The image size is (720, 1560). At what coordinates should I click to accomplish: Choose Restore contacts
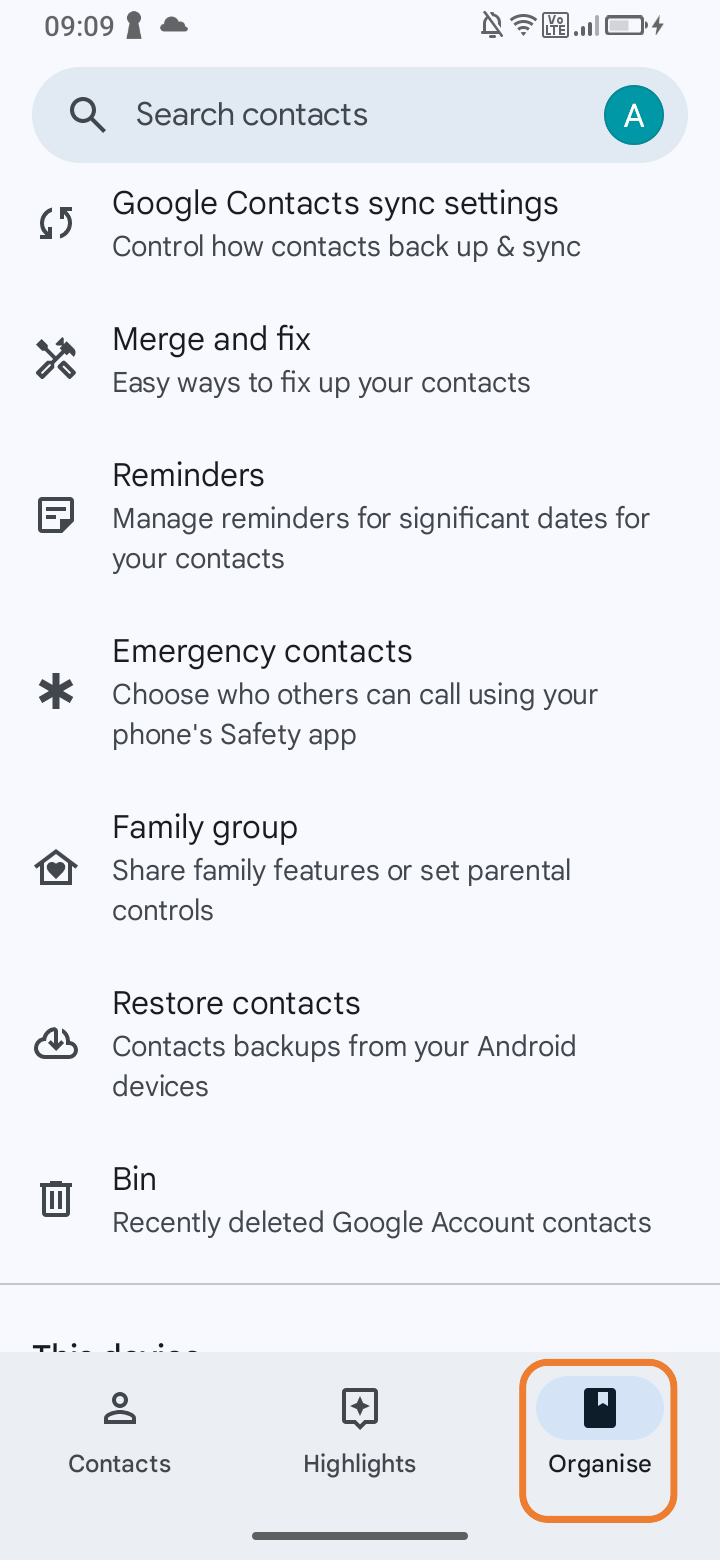pos(345,1044)
